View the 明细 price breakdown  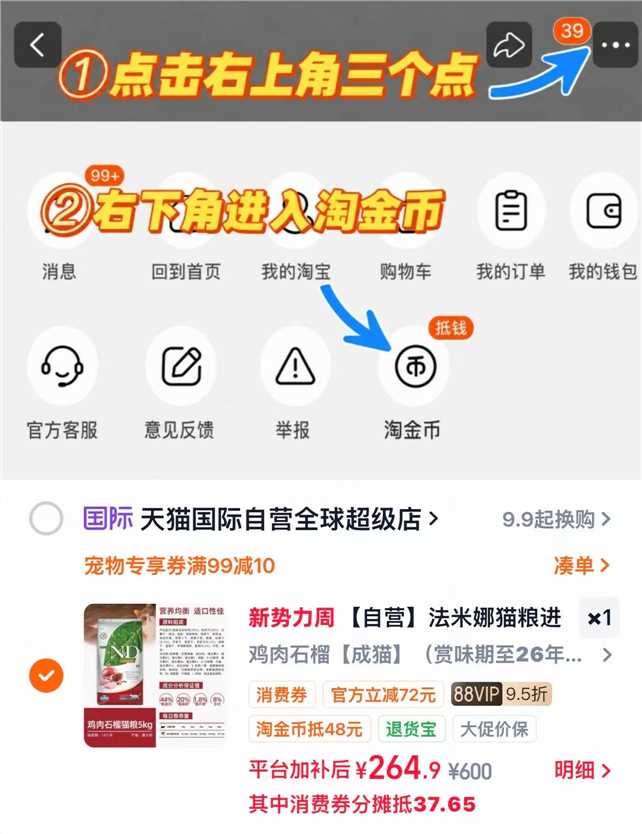(x=582, y=770)
